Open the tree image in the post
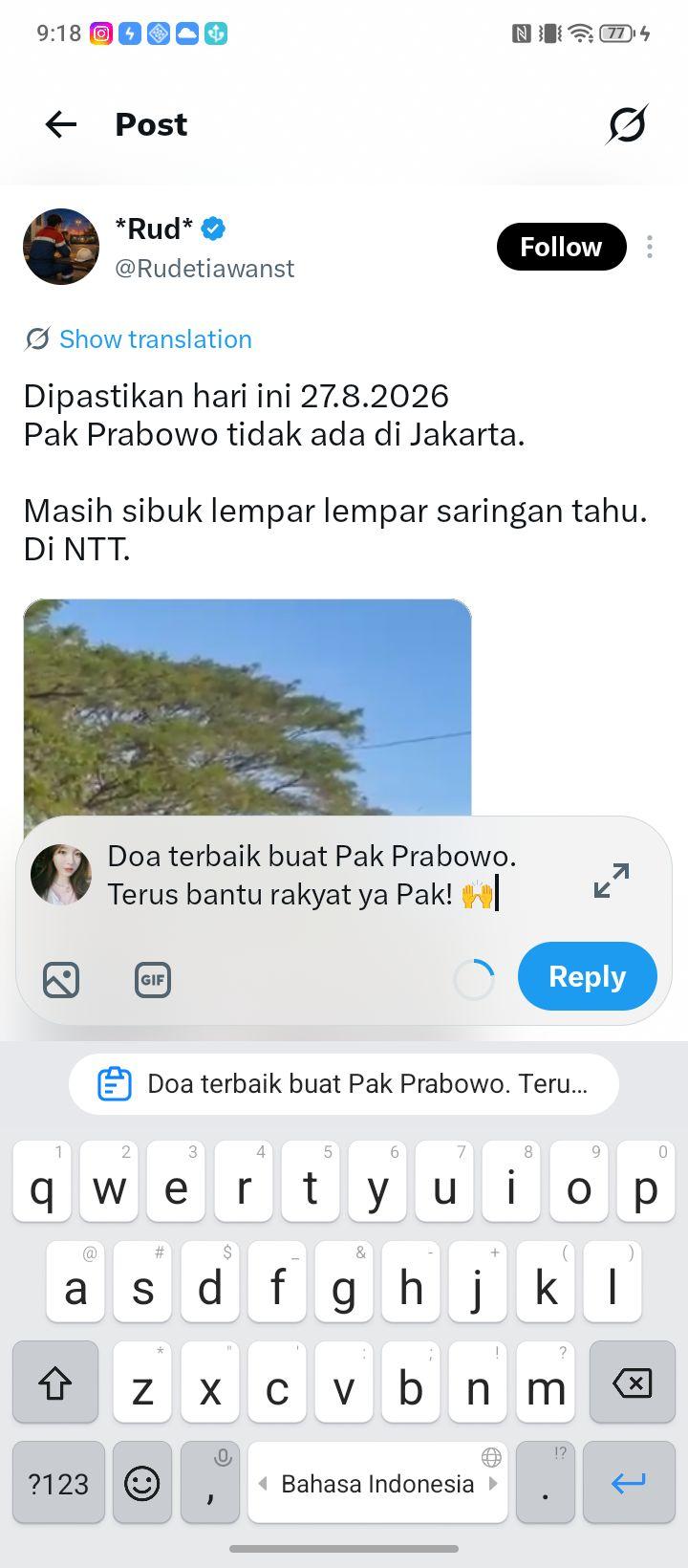688x1568 pixels. click(247, 708)
